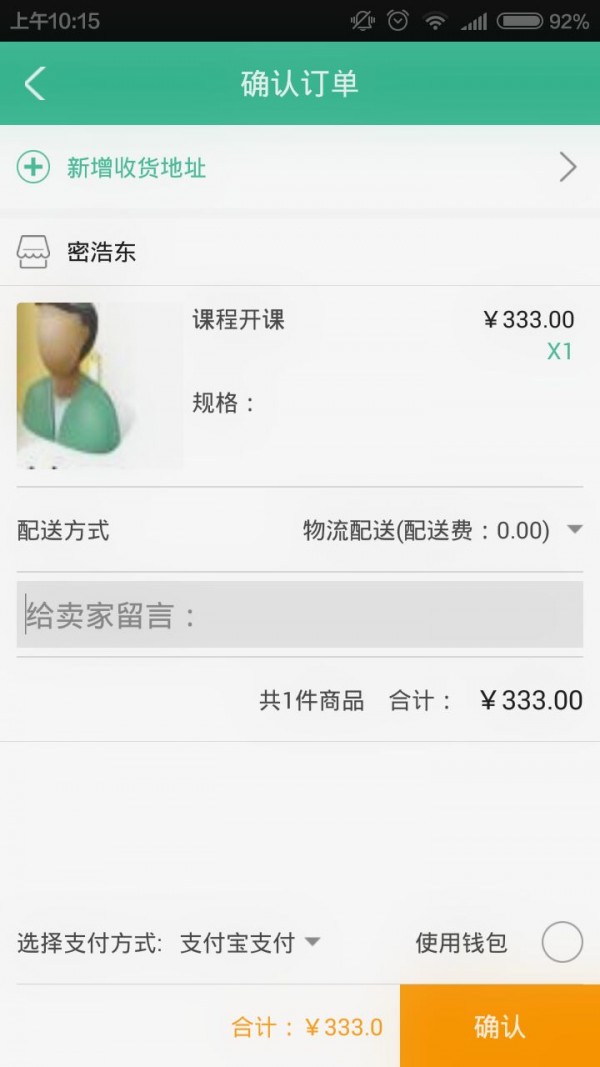Open the 支付宝支付 payment method dropdown
600x1067 pixels.
pyautogui.click(x=250, y=942)
